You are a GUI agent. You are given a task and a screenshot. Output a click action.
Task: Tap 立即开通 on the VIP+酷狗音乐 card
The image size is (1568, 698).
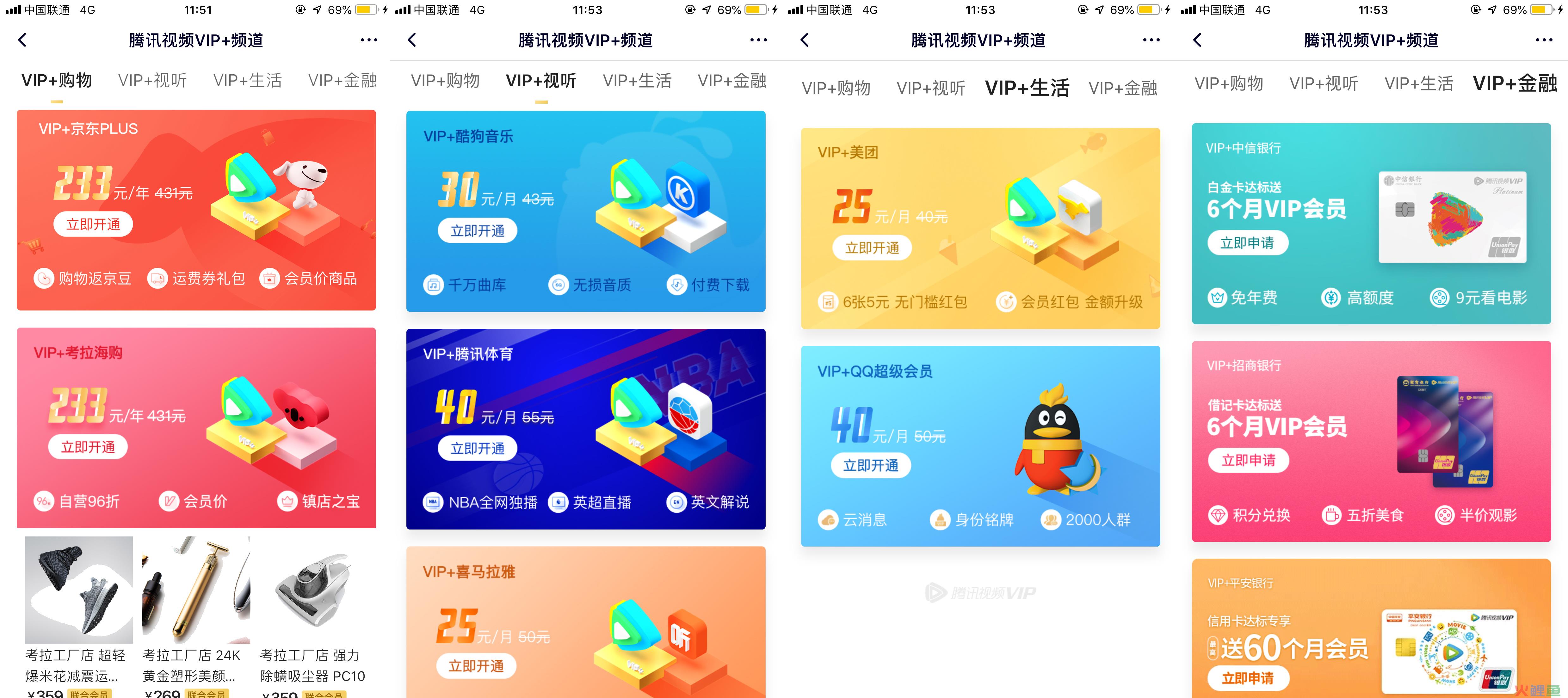click(477, 231)
